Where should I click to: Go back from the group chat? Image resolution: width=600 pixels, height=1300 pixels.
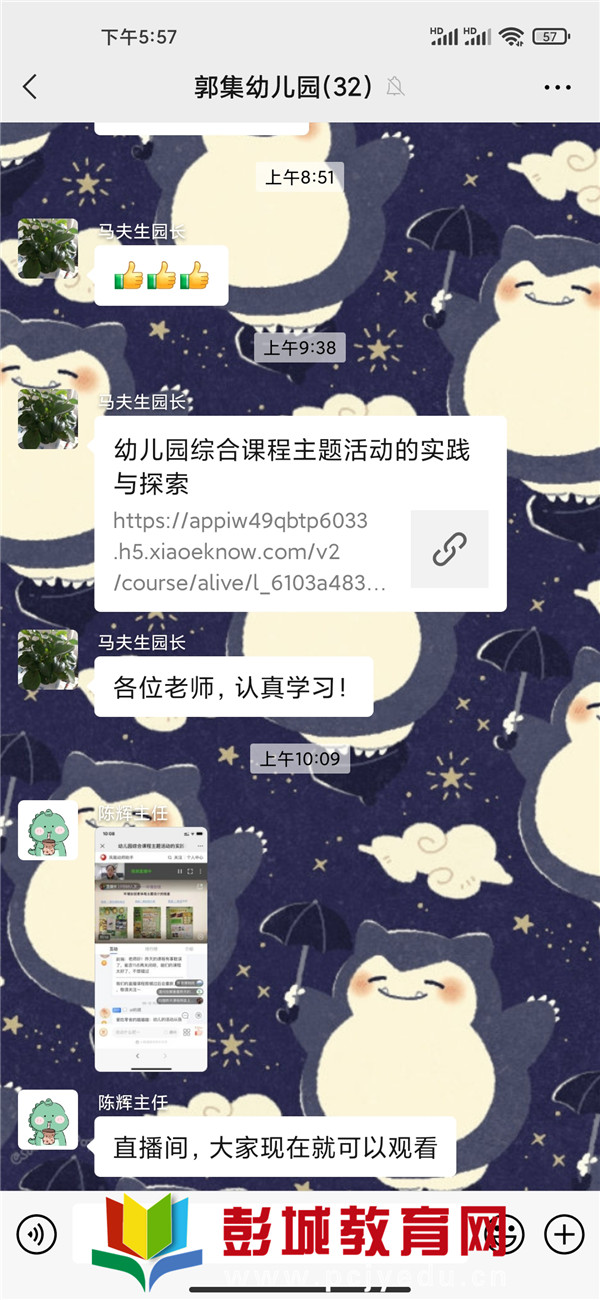(x=30, y=87)
